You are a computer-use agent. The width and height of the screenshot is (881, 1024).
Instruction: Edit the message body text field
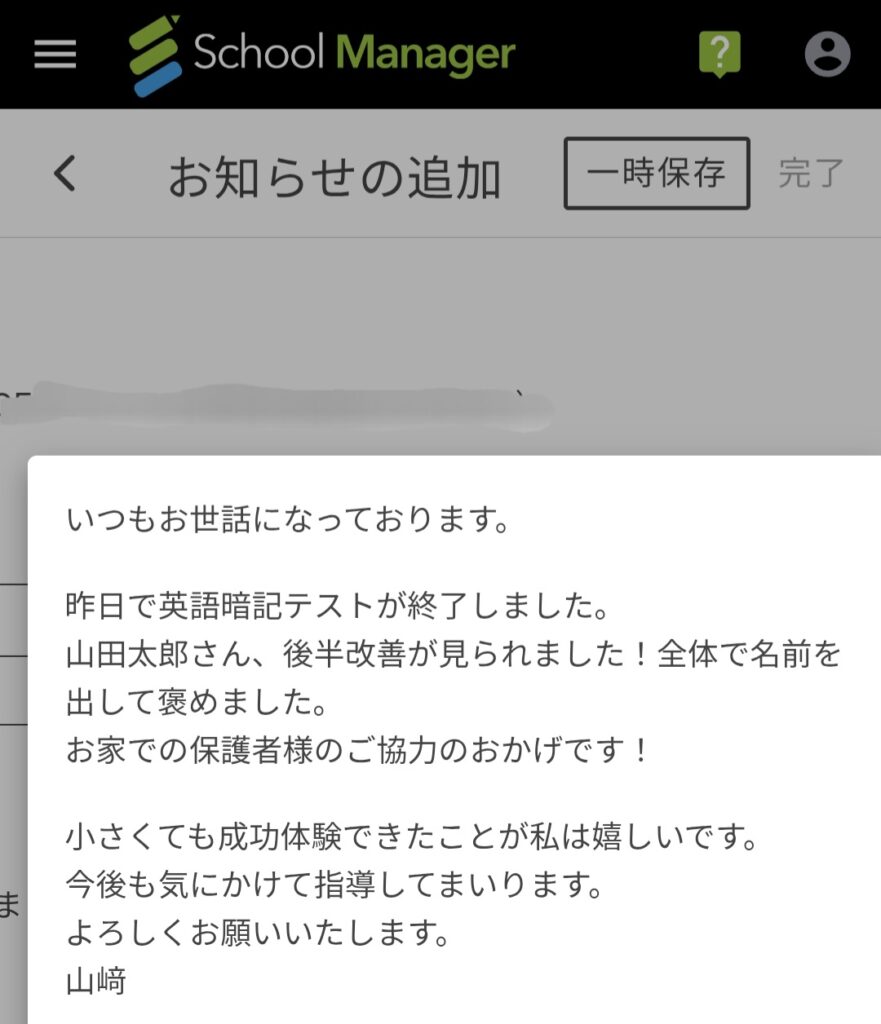(454, 750)
